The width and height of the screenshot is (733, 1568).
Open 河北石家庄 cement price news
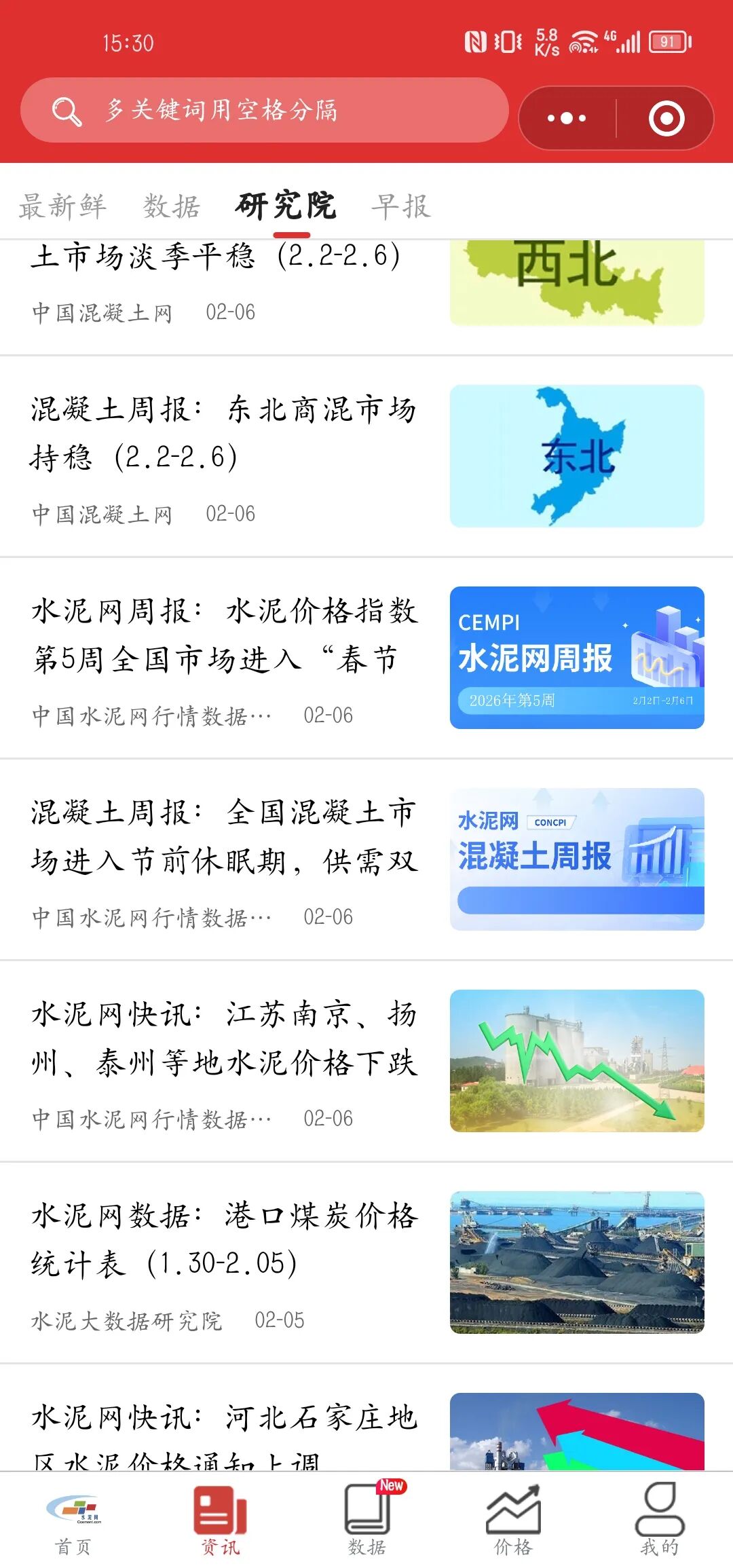coord(224,1429)
